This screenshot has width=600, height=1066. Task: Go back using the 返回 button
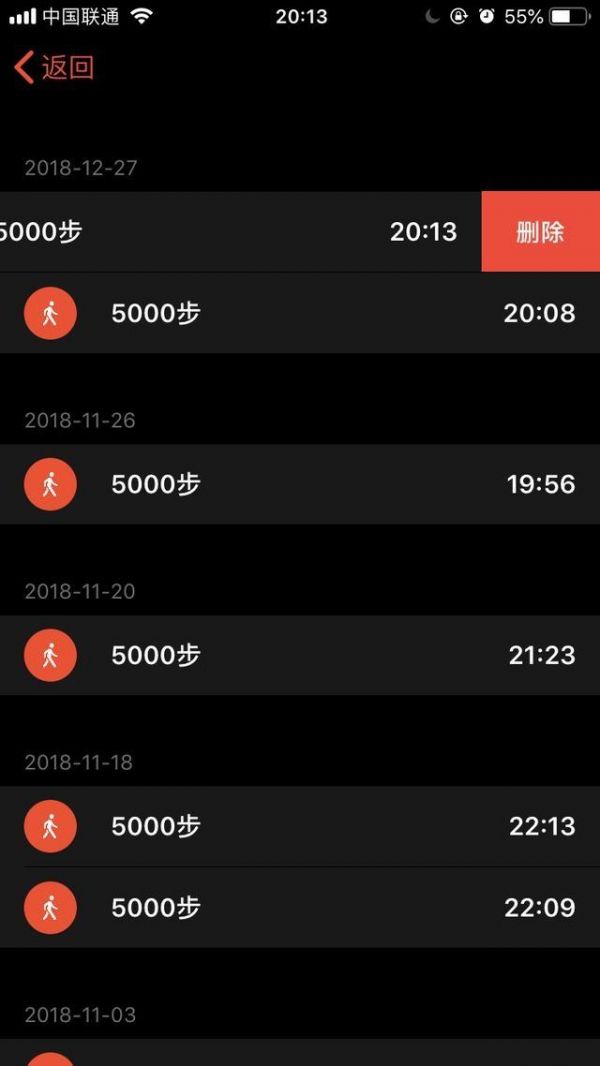(54, 68)
